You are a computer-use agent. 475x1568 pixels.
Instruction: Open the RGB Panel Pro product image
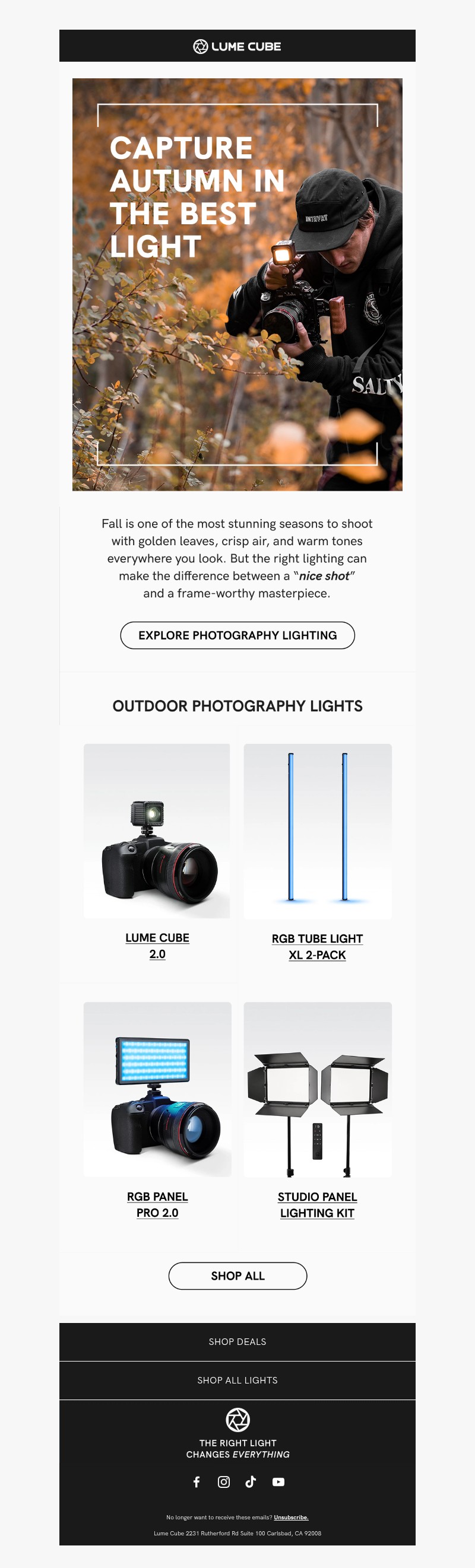pos(157,1089)
